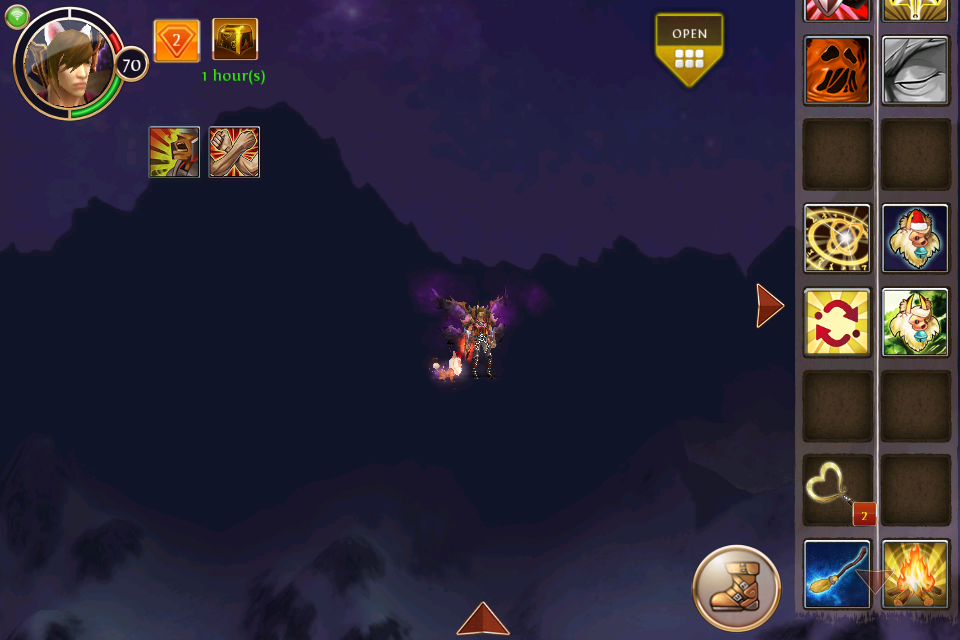
Task: Use the pumpkin face item
Action: coord(837,71)
